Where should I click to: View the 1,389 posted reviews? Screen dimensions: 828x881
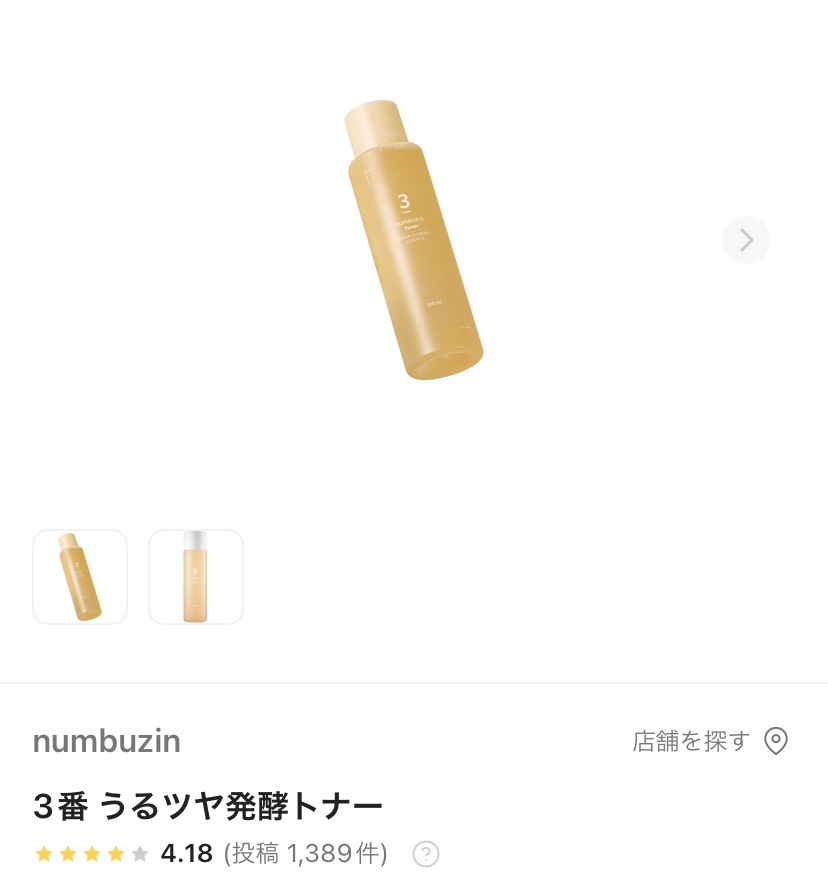(305, 854)
